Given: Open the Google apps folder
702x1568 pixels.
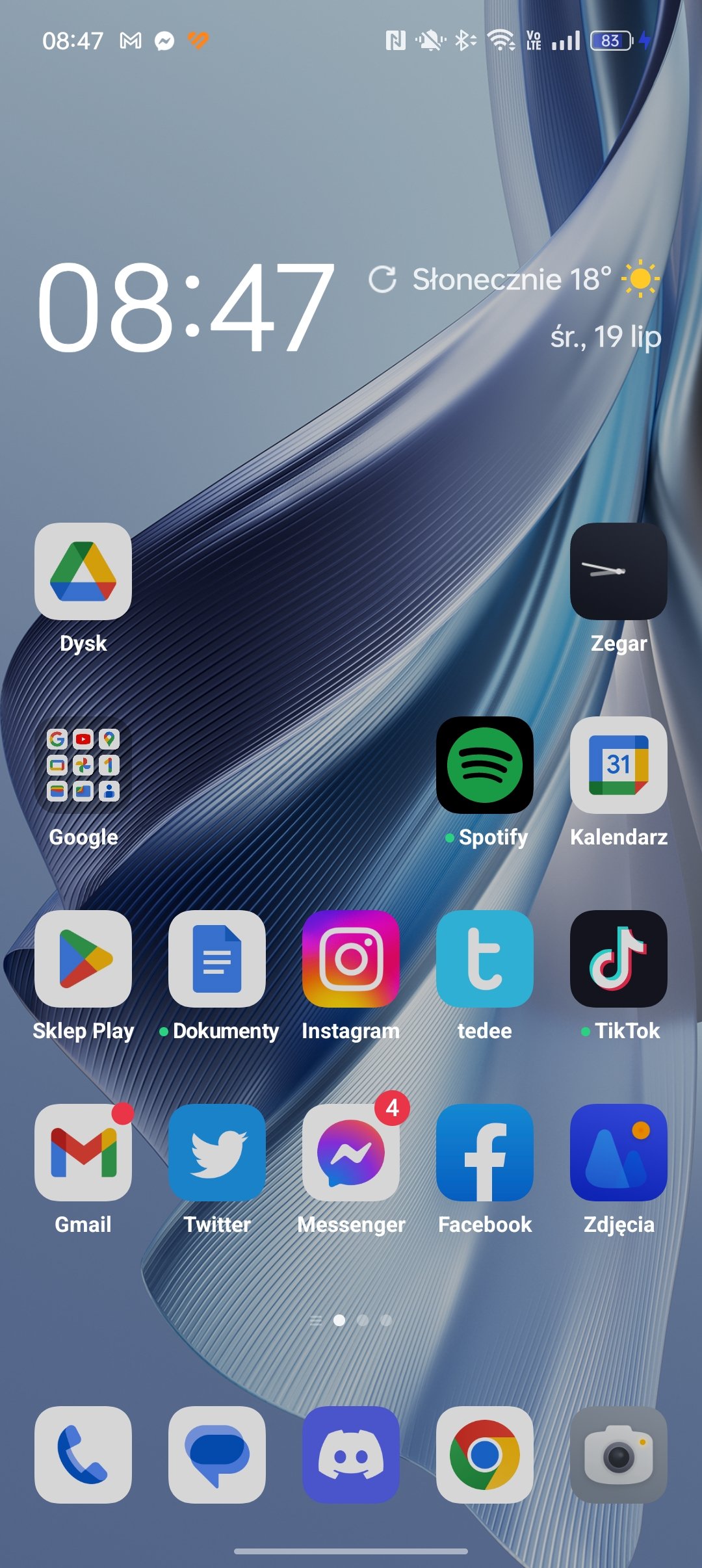Looking at the screenshot, I should click(x=83, y=764).
